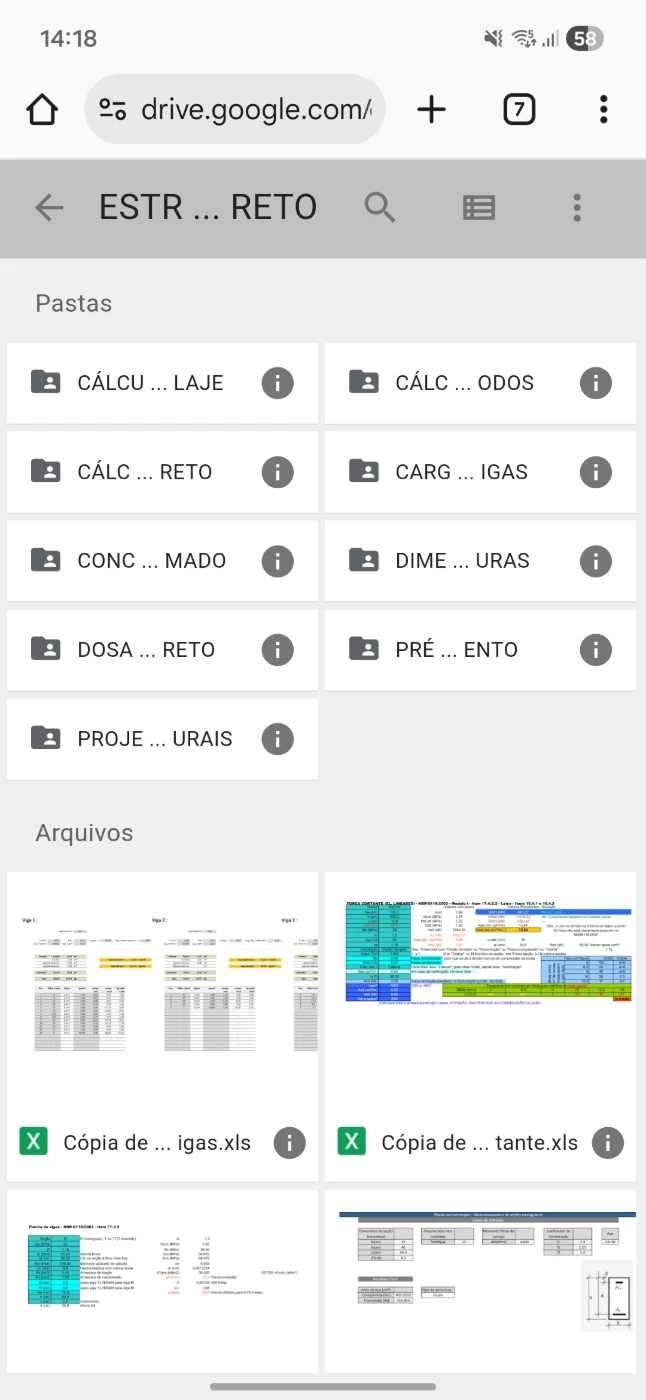This screenshot has width=646, height=1400.
Task: Search within this Drive folder
Action: pyautogui.click(x=380, y=207)
